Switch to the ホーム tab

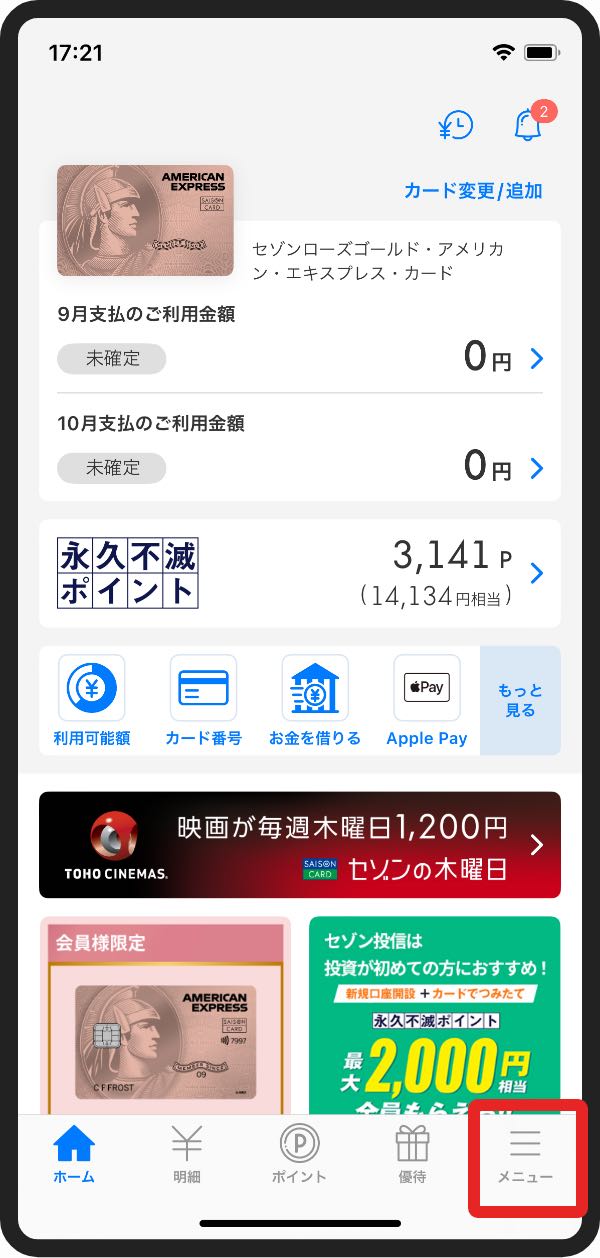74,1154
